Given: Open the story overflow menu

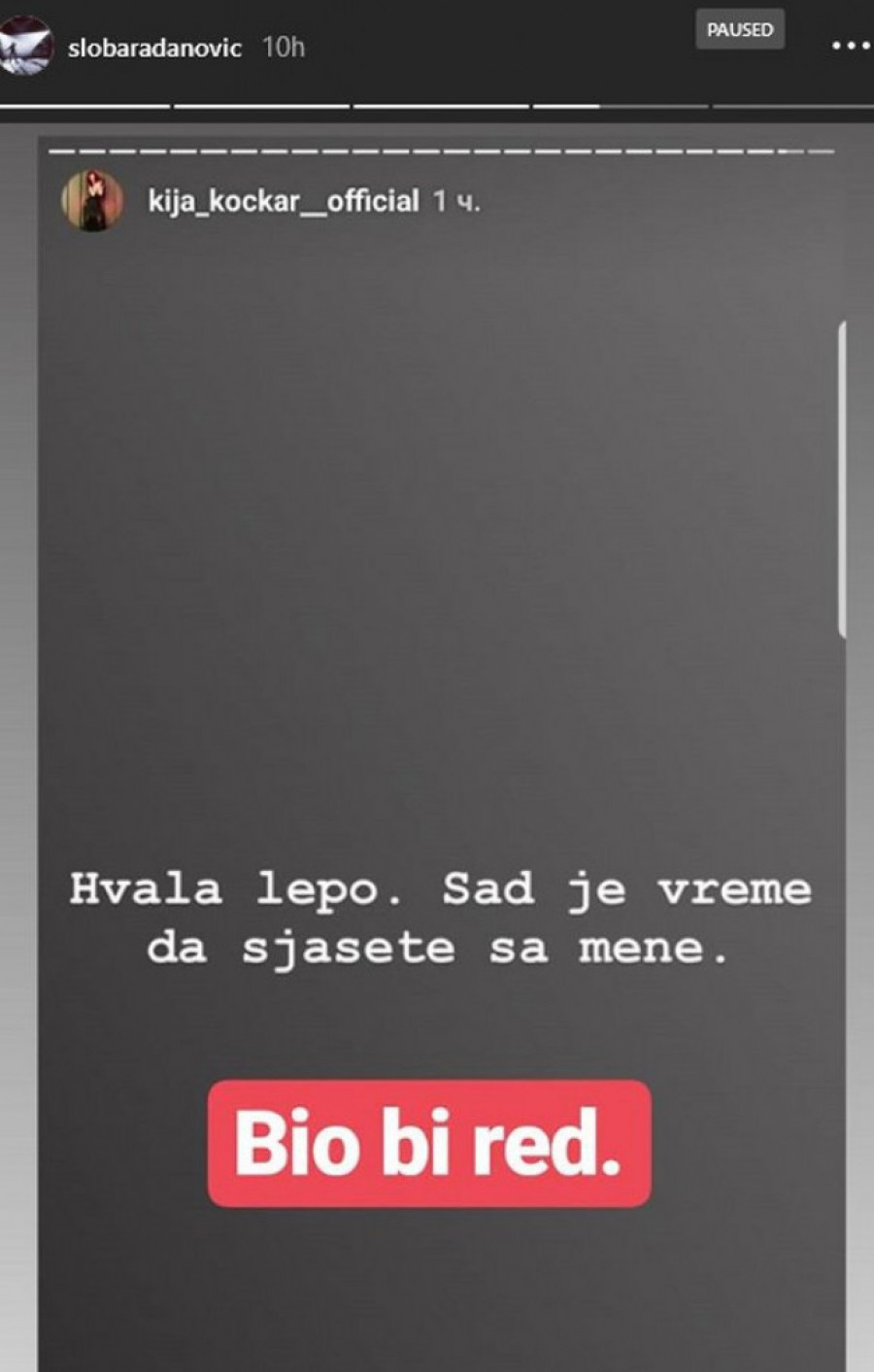Looking at the screenshot, I should (x=851, y=46).
